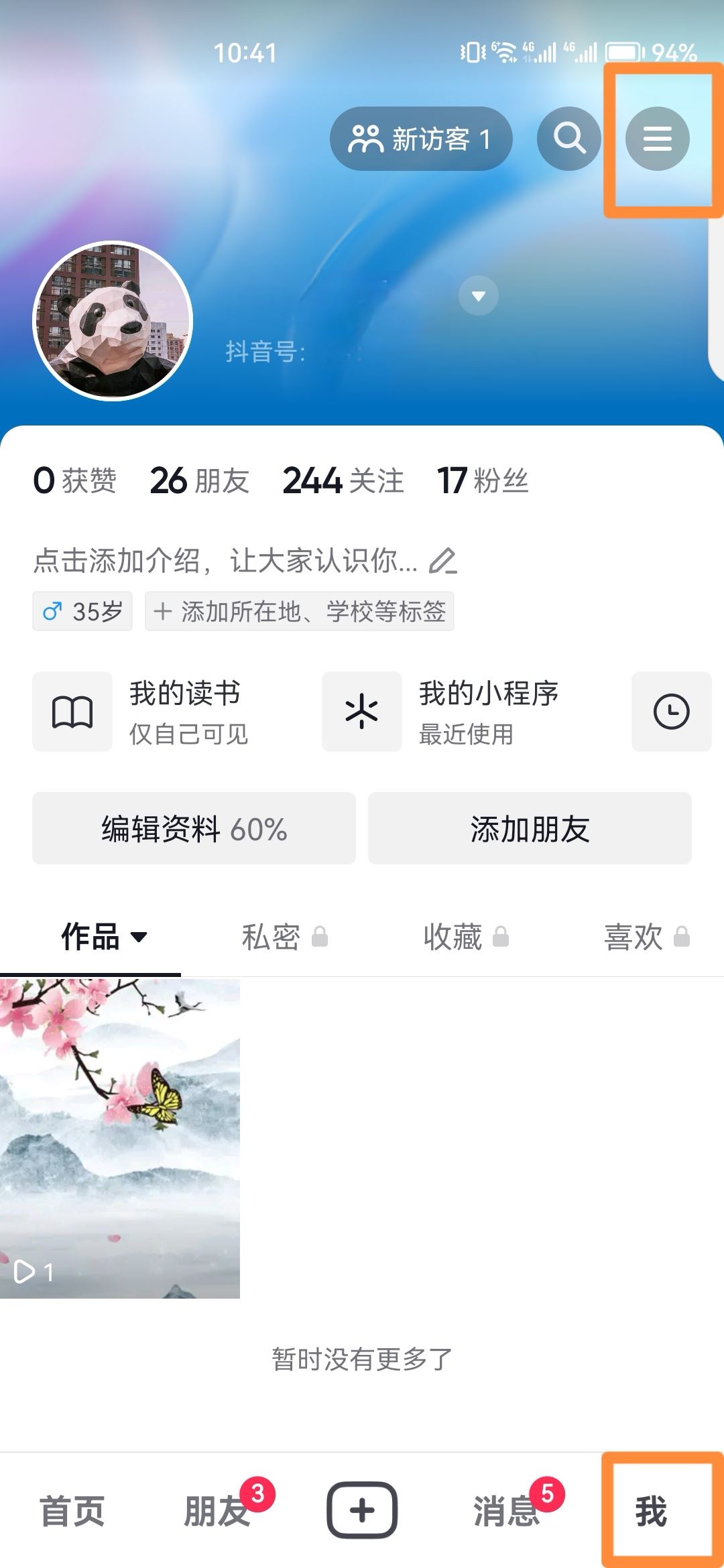Open 我的读书 section
The image size is (724, 1568).
(x=154, y=712)
